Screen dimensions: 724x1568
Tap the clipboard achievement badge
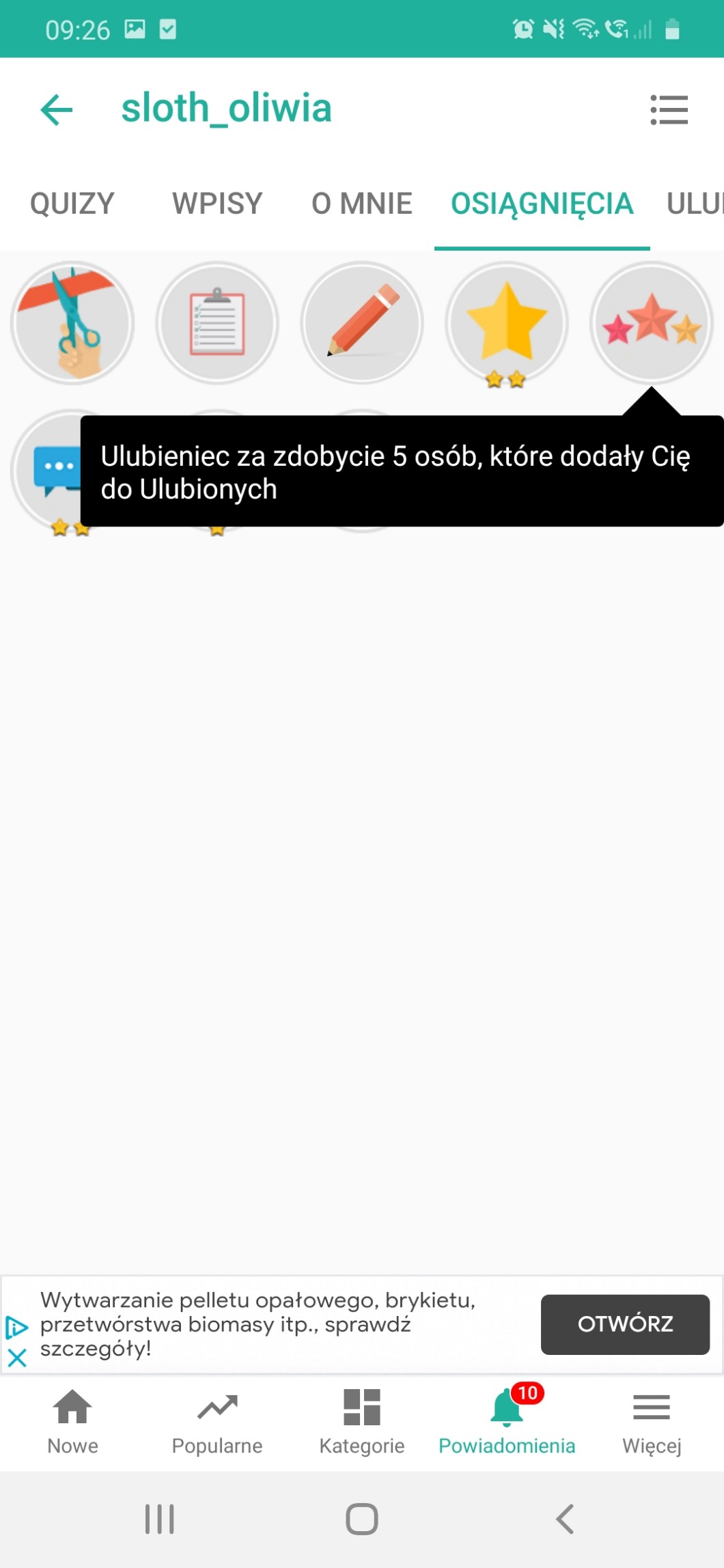[217, 322]
